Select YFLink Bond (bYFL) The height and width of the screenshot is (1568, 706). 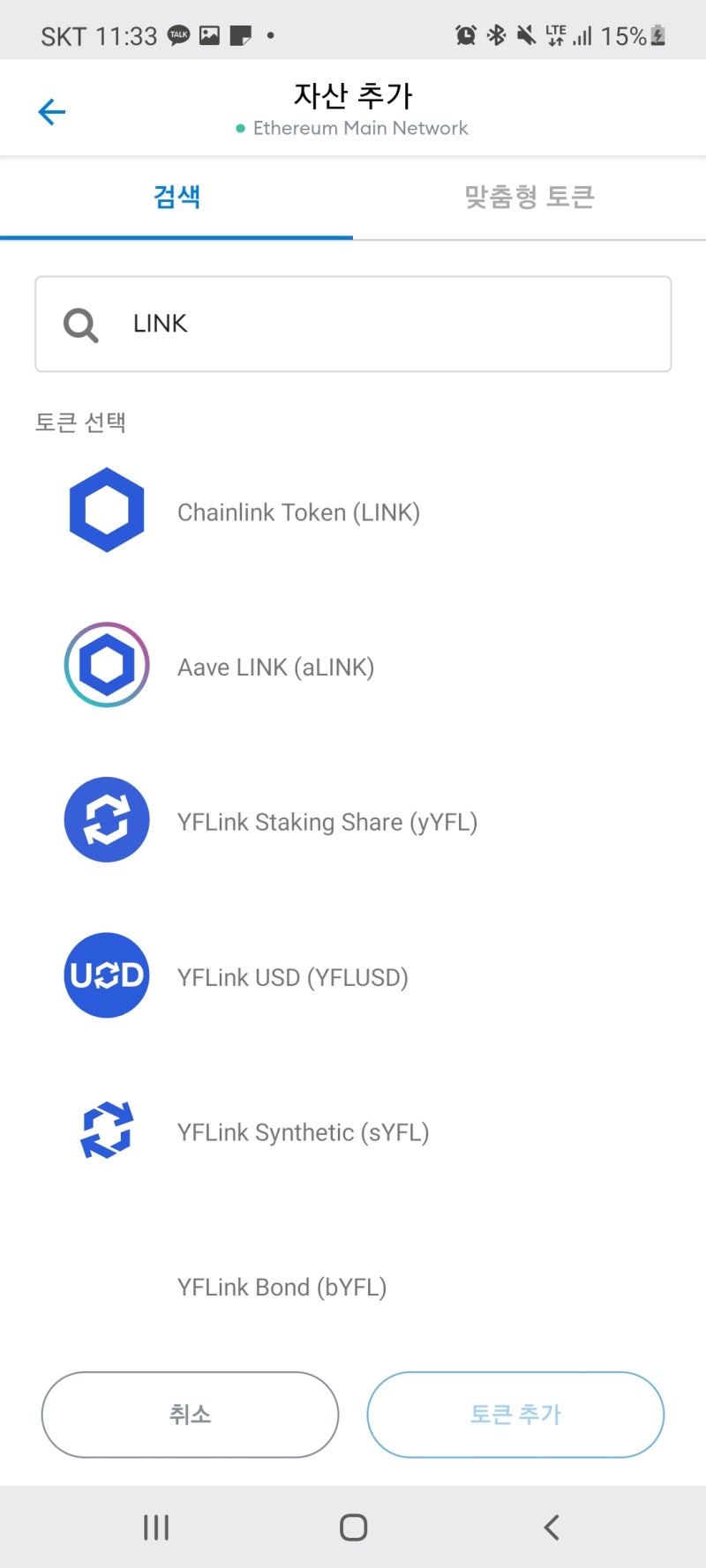(x=353, y=1287)
